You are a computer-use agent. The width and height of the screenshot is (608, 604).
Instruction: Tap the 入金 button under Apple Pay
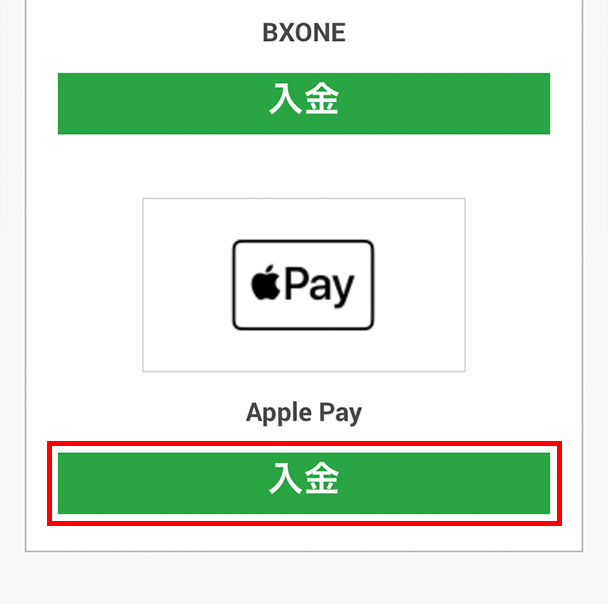[x=303, y=483]
